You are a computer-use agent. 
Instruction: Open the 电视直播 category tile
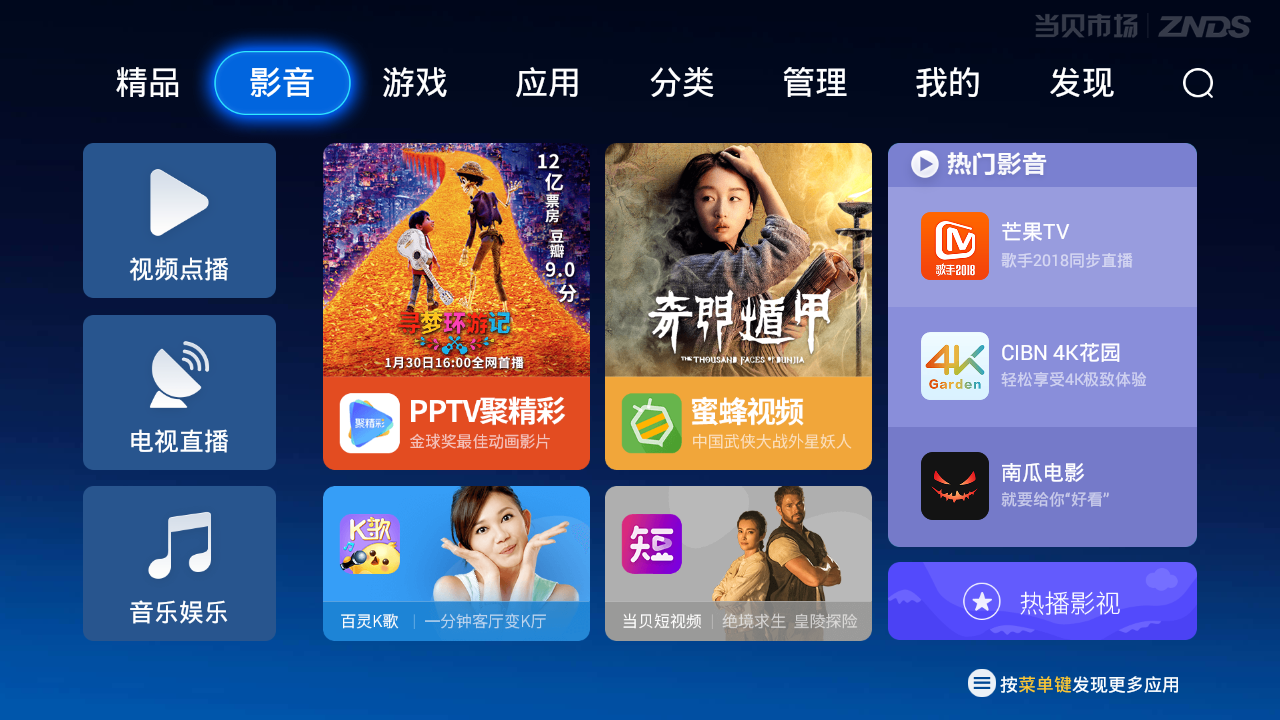click(179, 392)
